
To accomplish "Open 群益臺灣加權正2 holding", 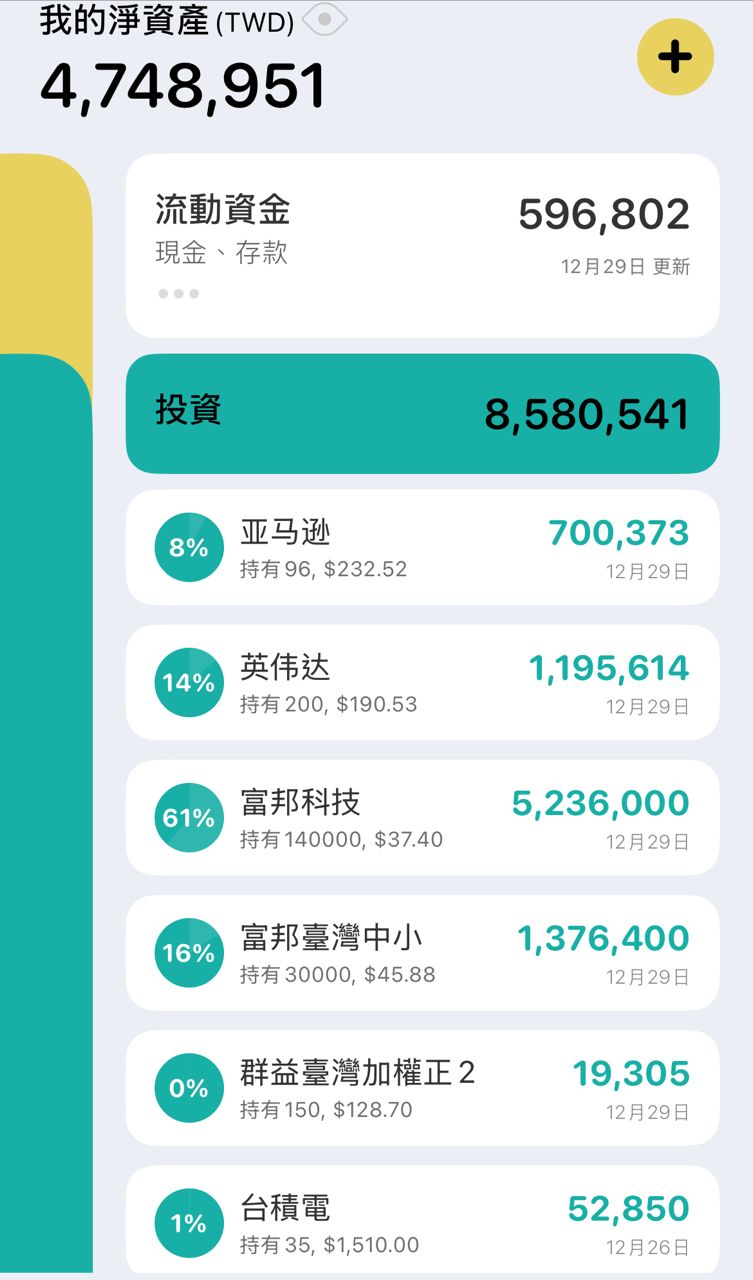I will click(422, 1087).
